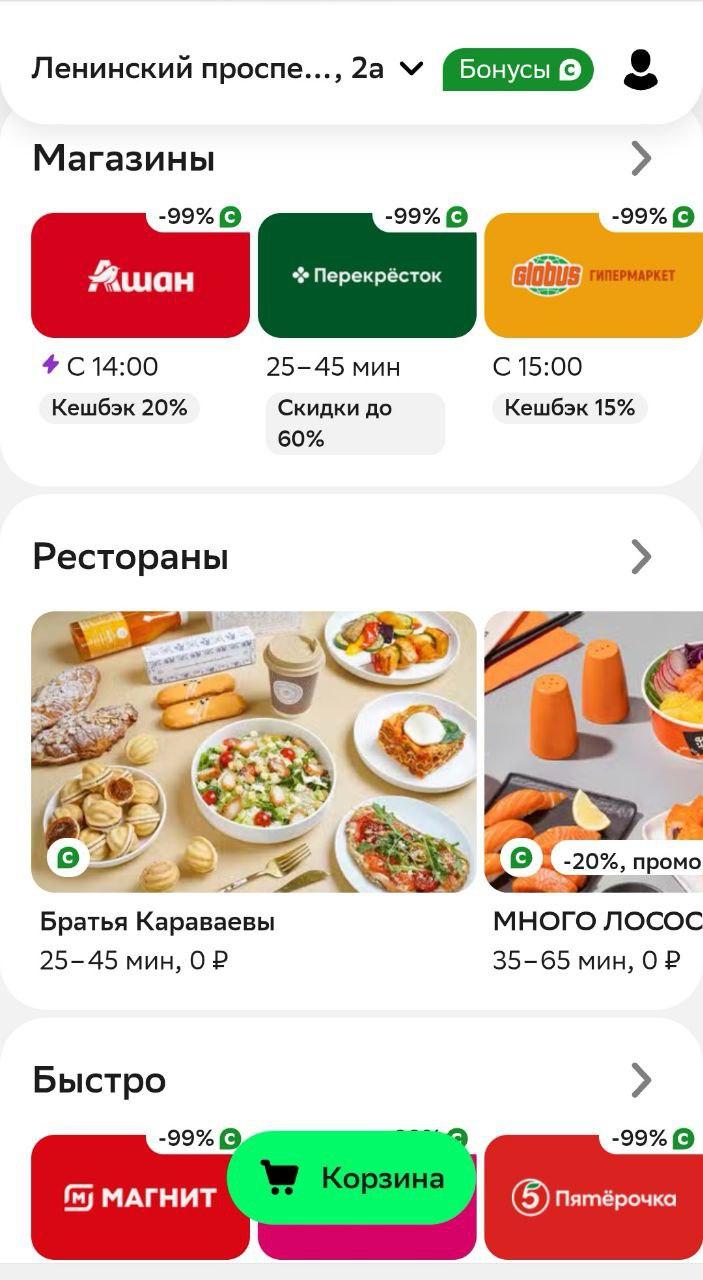
Task: Open the Перекрёсток store
Action: click(x=366, y=276)
